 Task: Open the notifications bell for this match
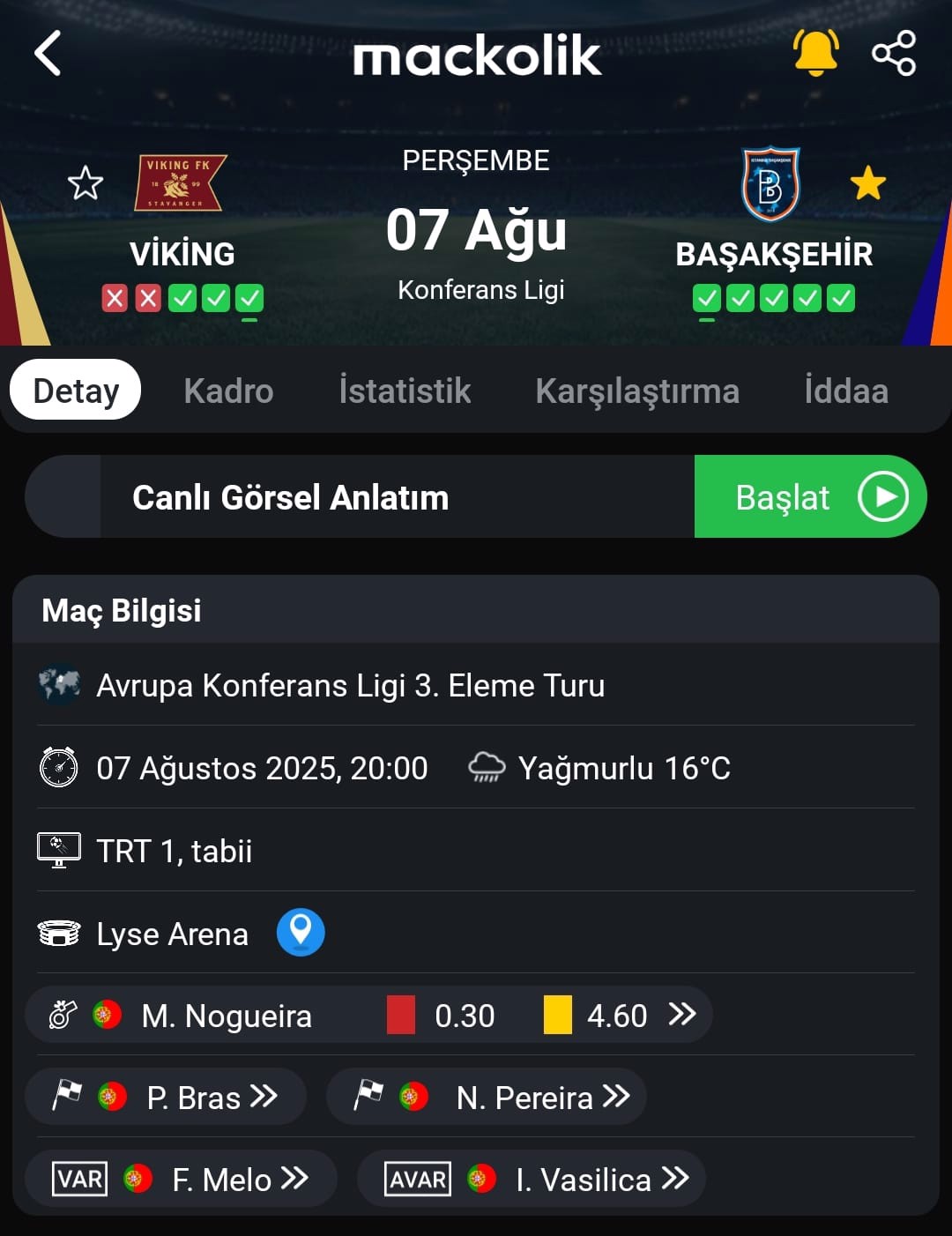tap(815, 52)
